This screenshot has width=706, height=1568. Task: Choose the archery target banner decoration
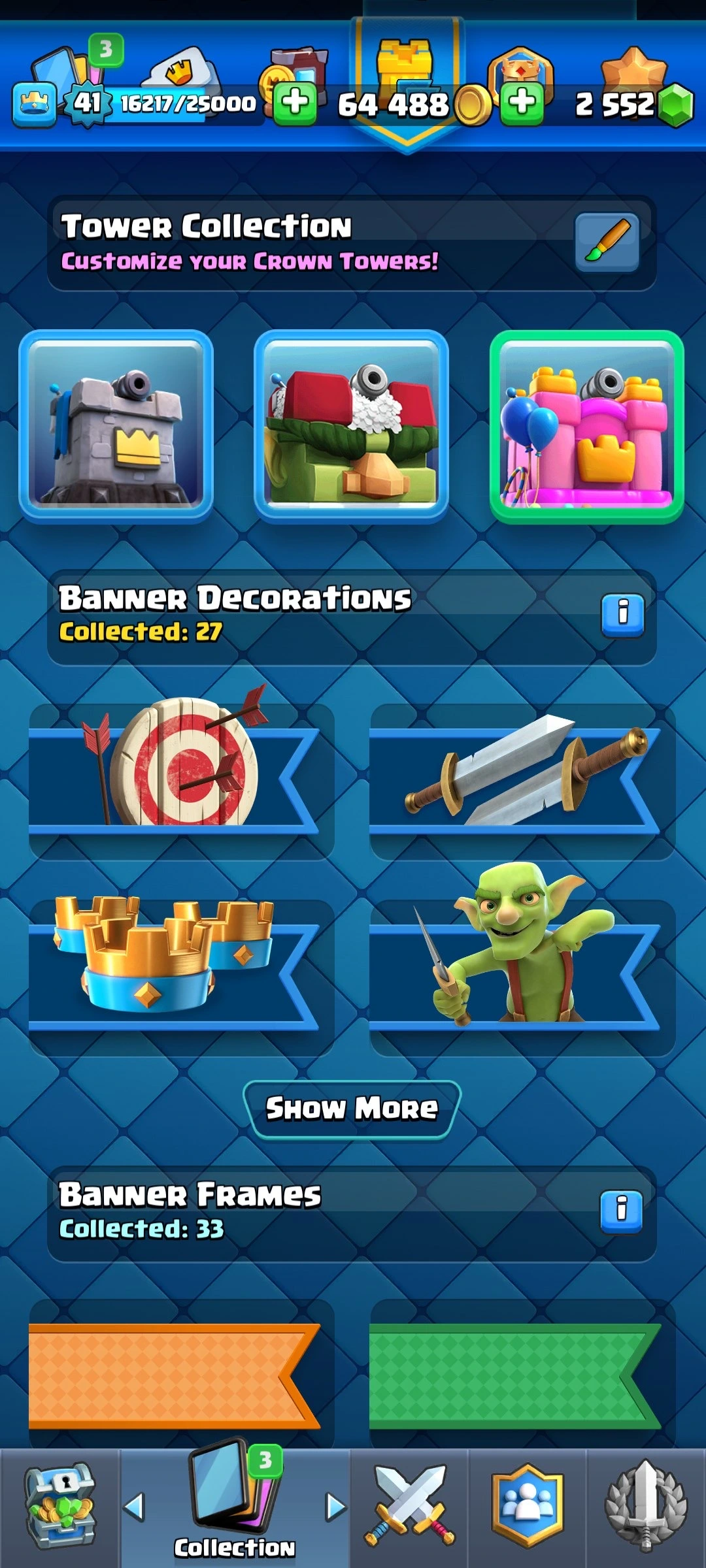(181, 779)
